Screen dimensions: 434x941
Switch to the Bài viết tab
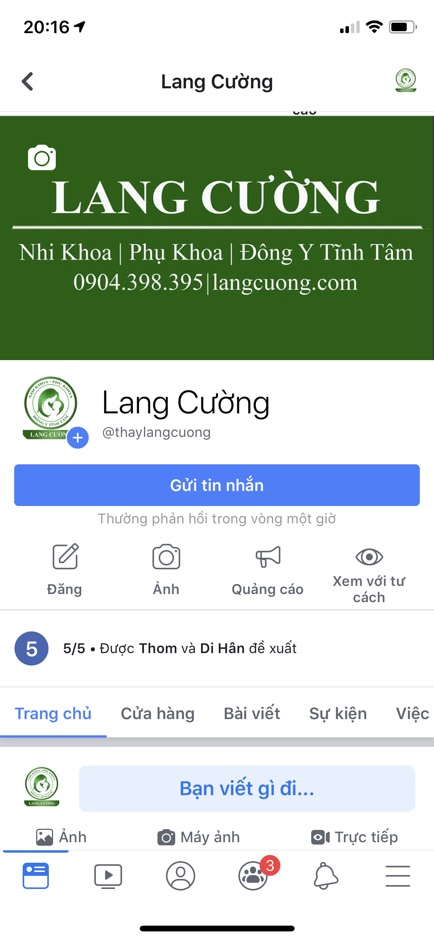click(x=252, y=714)
